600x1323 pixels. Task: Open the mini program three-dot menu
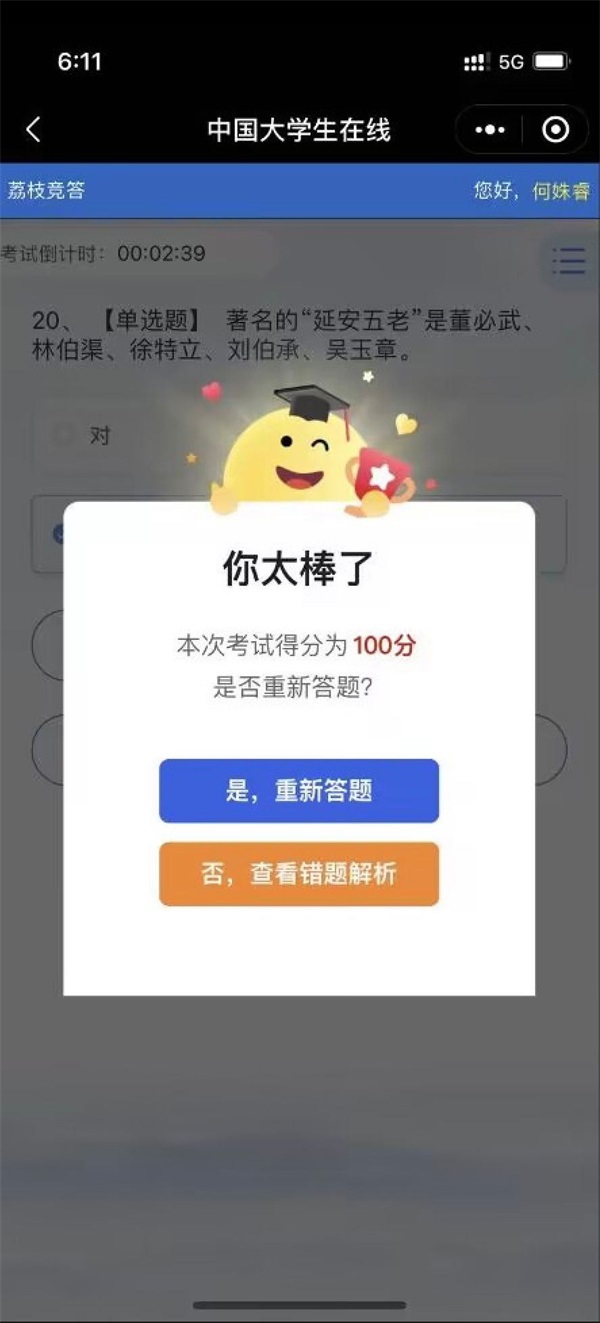(x=490, y=130)
